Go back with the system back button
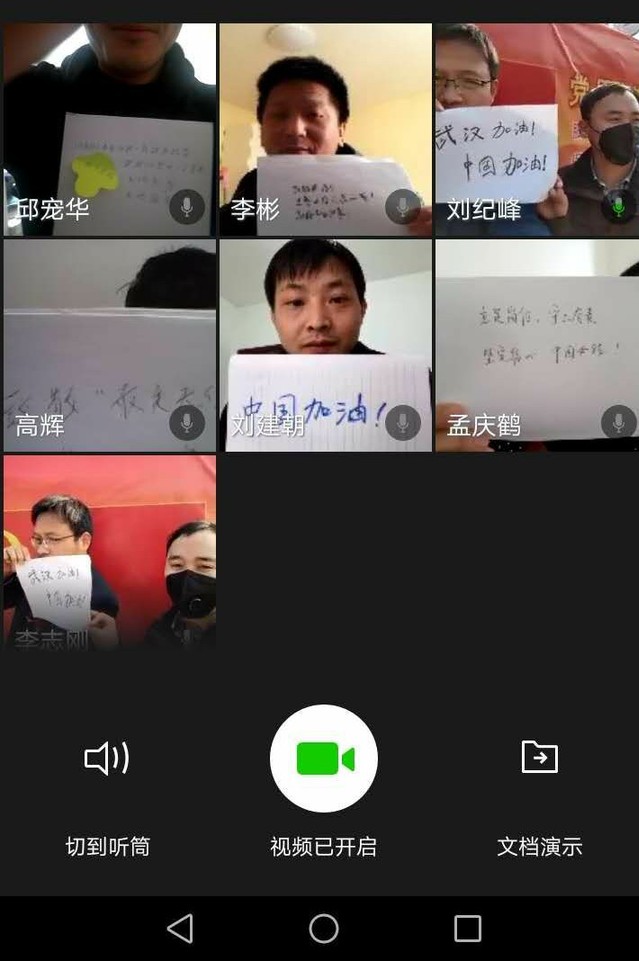The image size is (639, 961). point(180,928)
